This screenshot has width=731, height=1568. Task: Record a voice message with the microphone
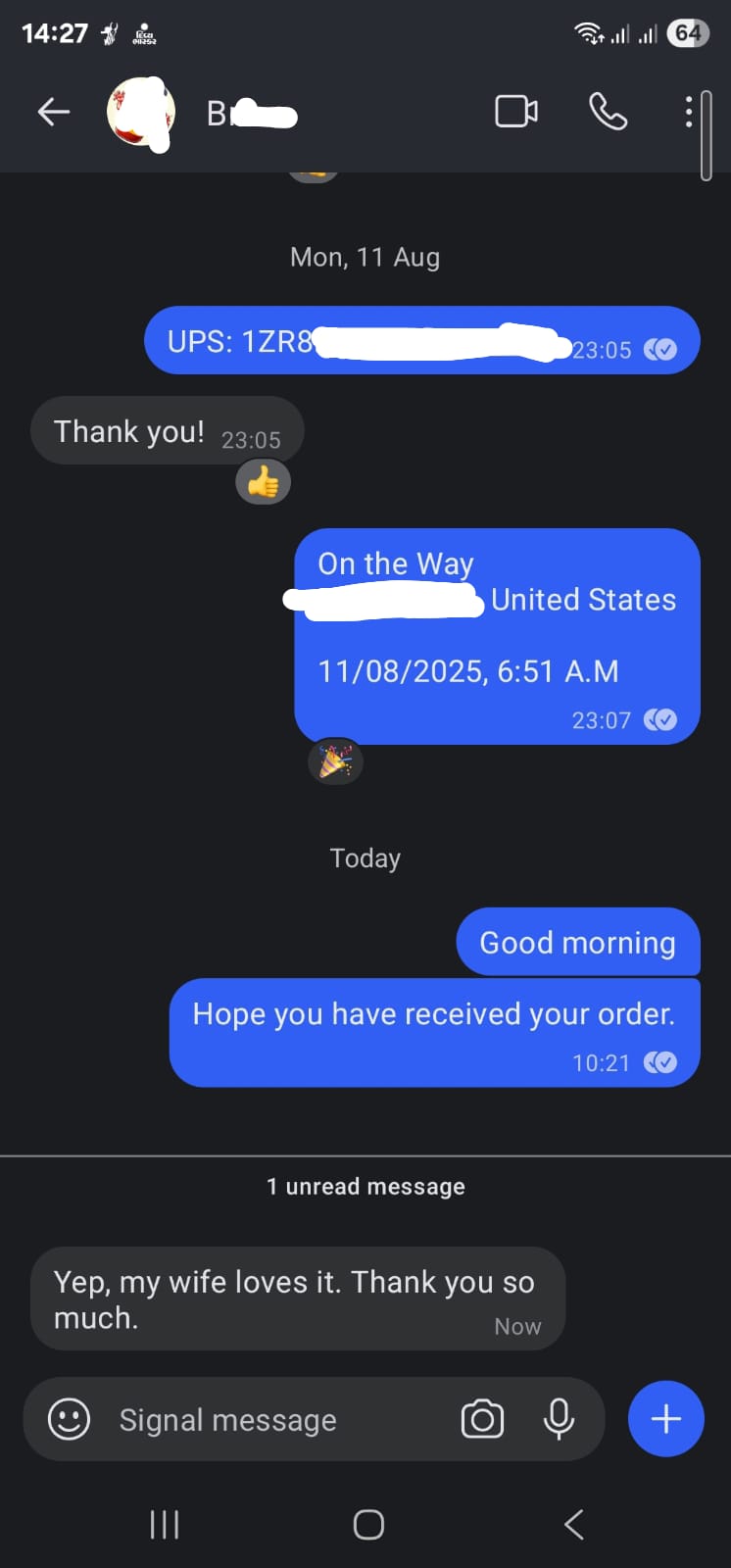pyautogui.click(x=559, y=1419)
